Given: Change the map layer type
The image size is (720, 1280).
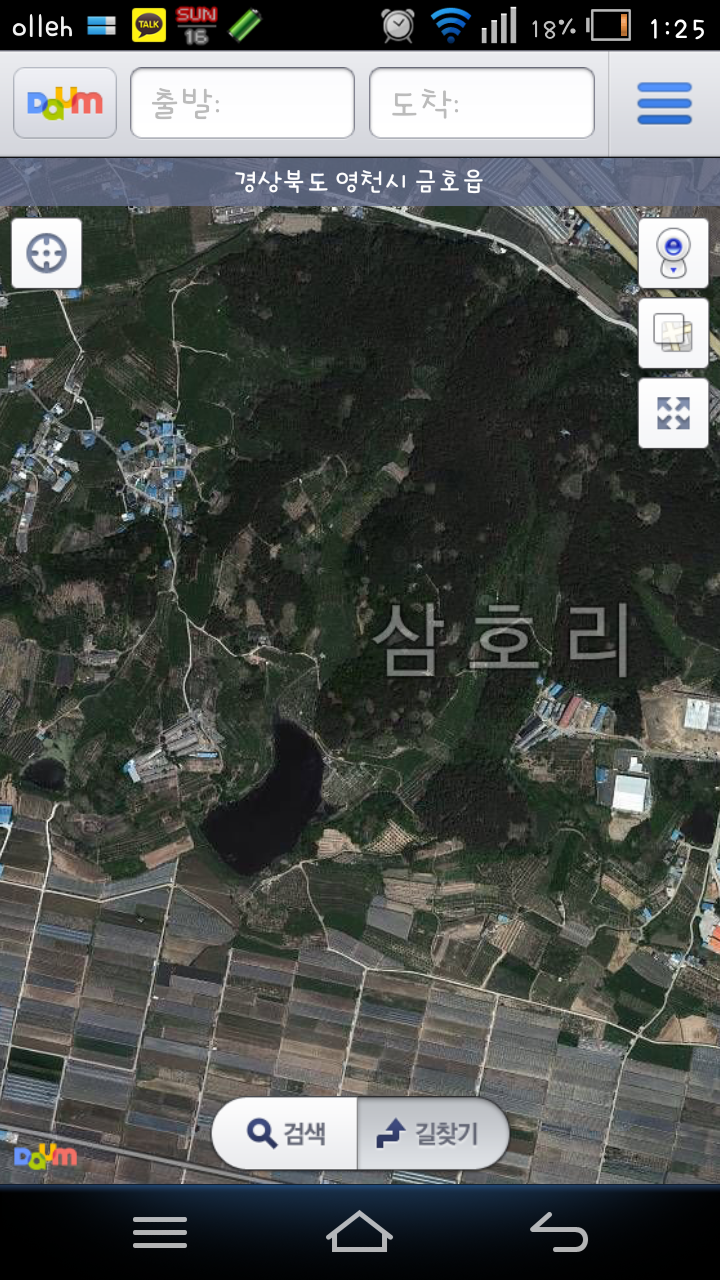Looking at the screenshot, I should (673, 333).
